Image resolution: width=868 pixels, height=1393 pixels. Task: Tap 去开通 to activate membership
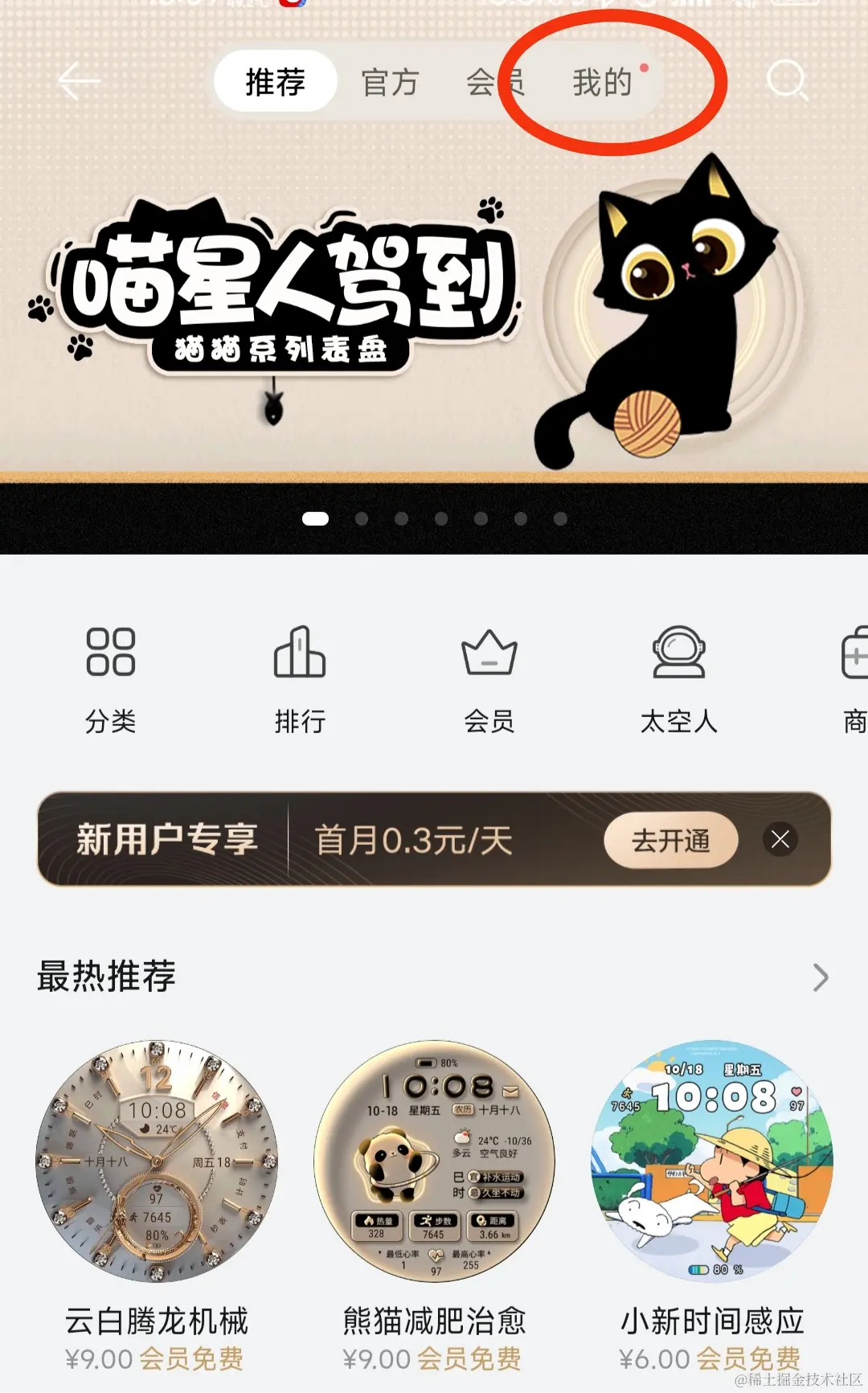[671, 841]
